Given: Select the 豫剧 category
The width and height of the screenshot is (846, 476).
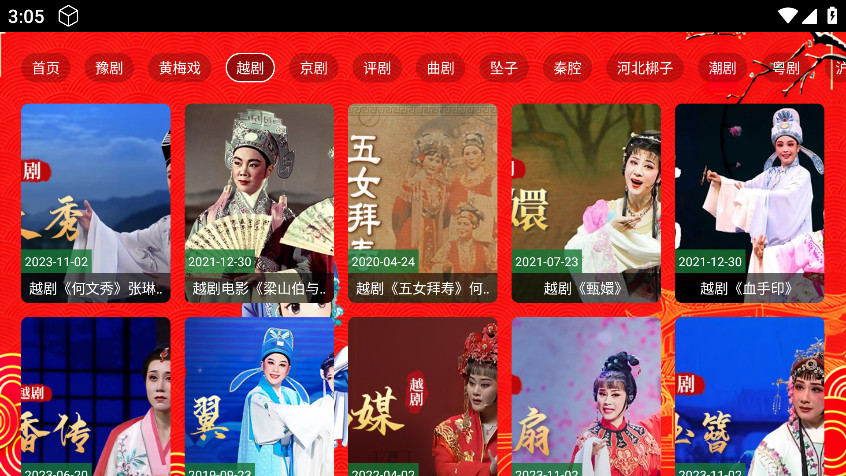Looking at the screenshot, I should 109,68.
